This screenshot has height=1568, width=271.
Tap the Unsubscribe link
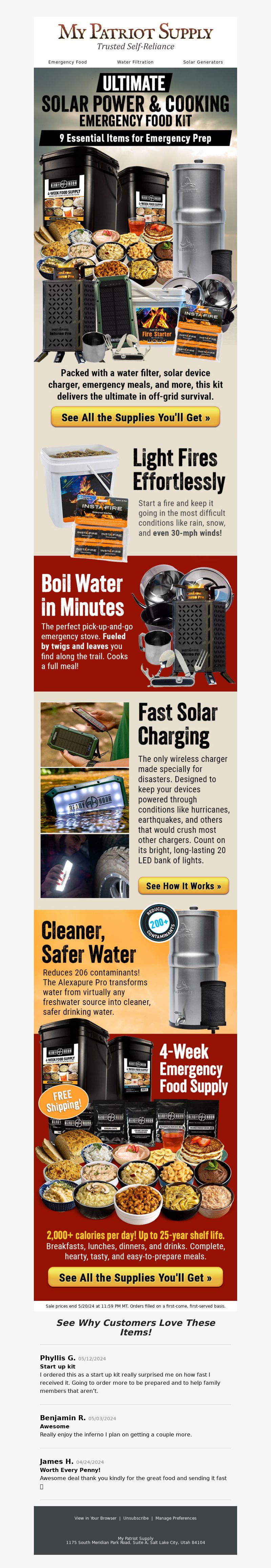point(135,1518)
